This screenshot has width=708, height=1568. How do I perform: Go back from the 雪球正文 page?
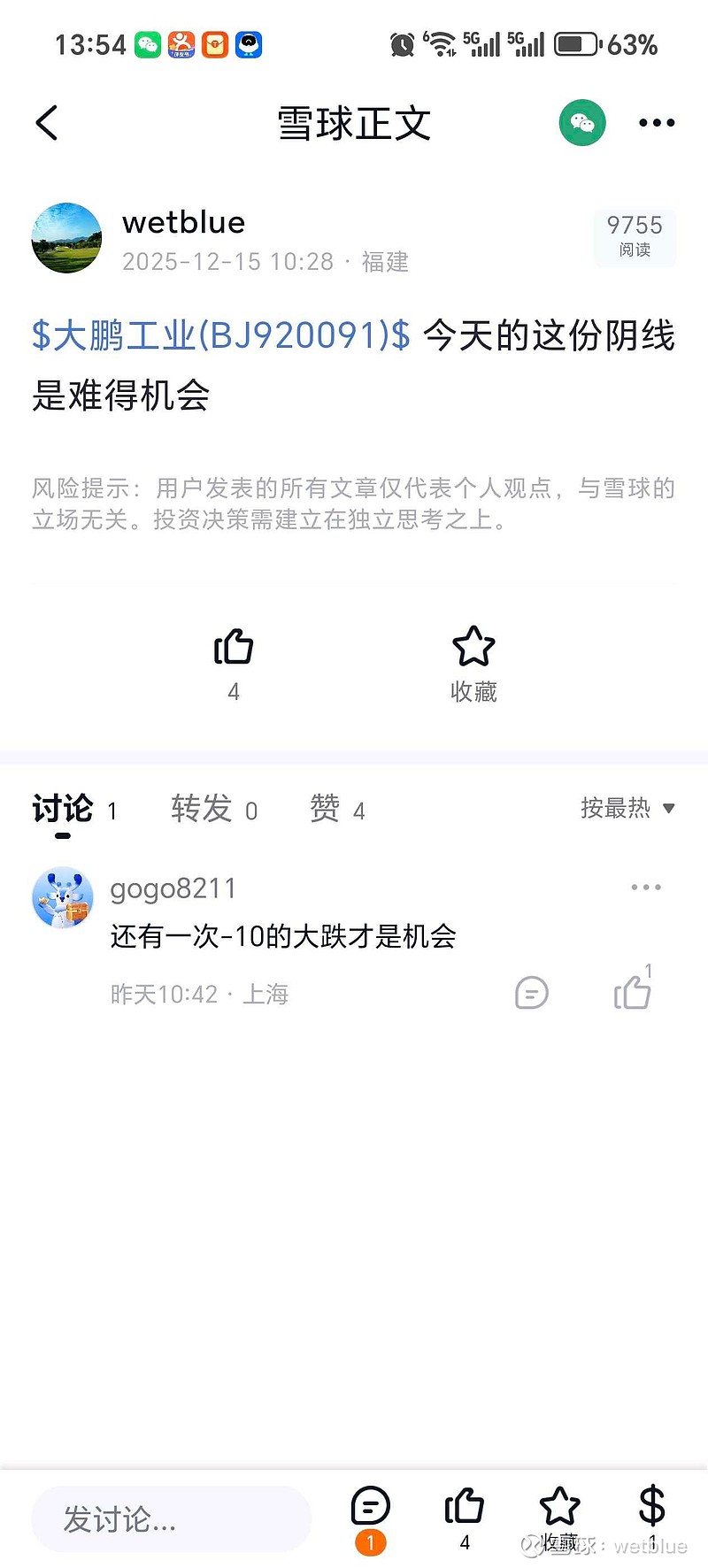pos(48,123)
